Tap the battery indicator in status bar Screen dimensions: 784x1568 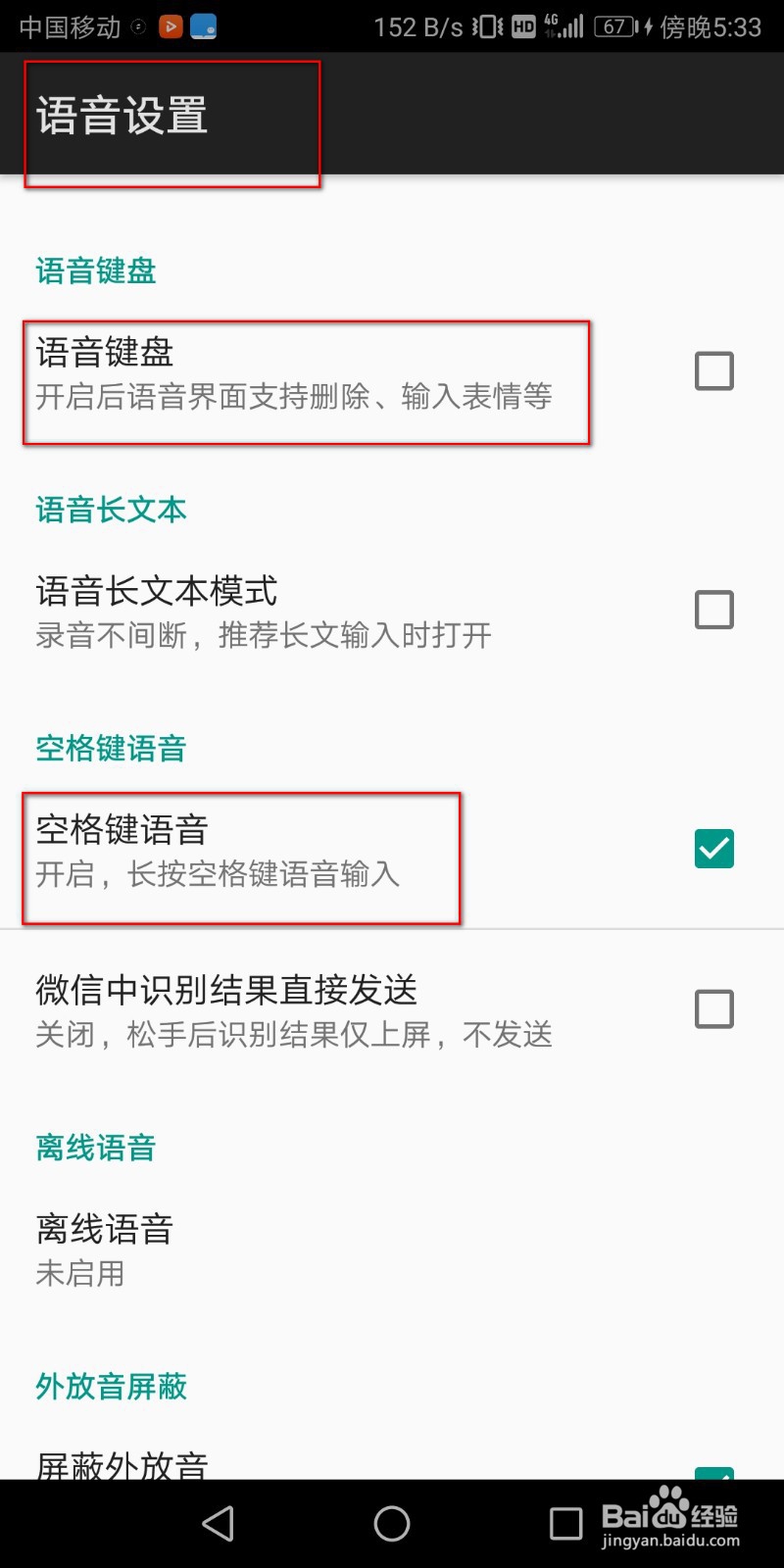click(614, 26)
